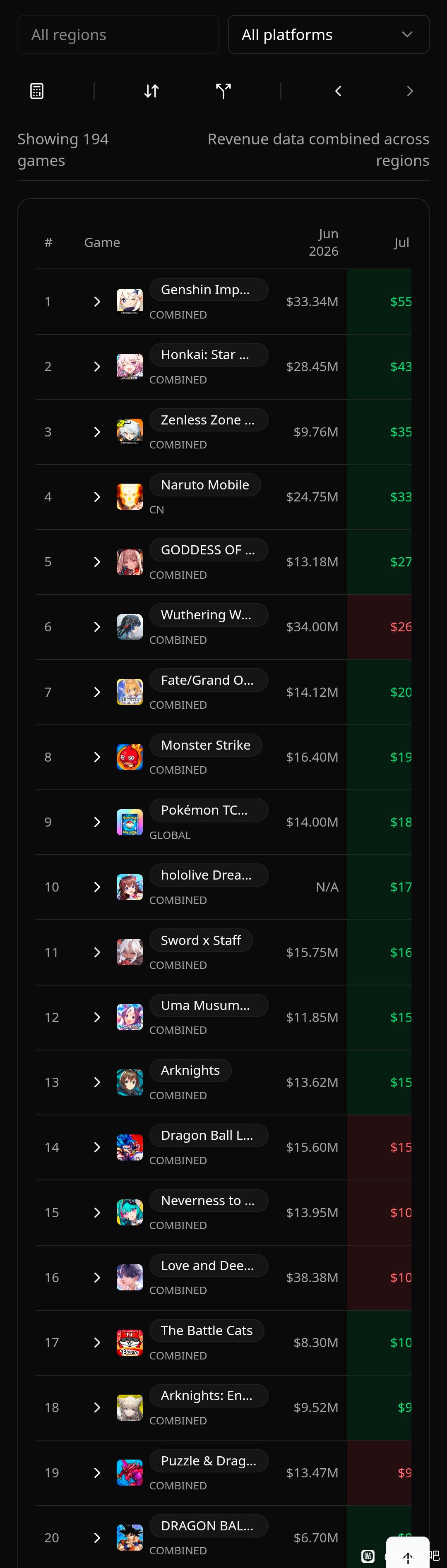The width and height of the screenshot is (447, 1568).
Task: Open The Battle Cats game chip
Action: point(207,1331)
